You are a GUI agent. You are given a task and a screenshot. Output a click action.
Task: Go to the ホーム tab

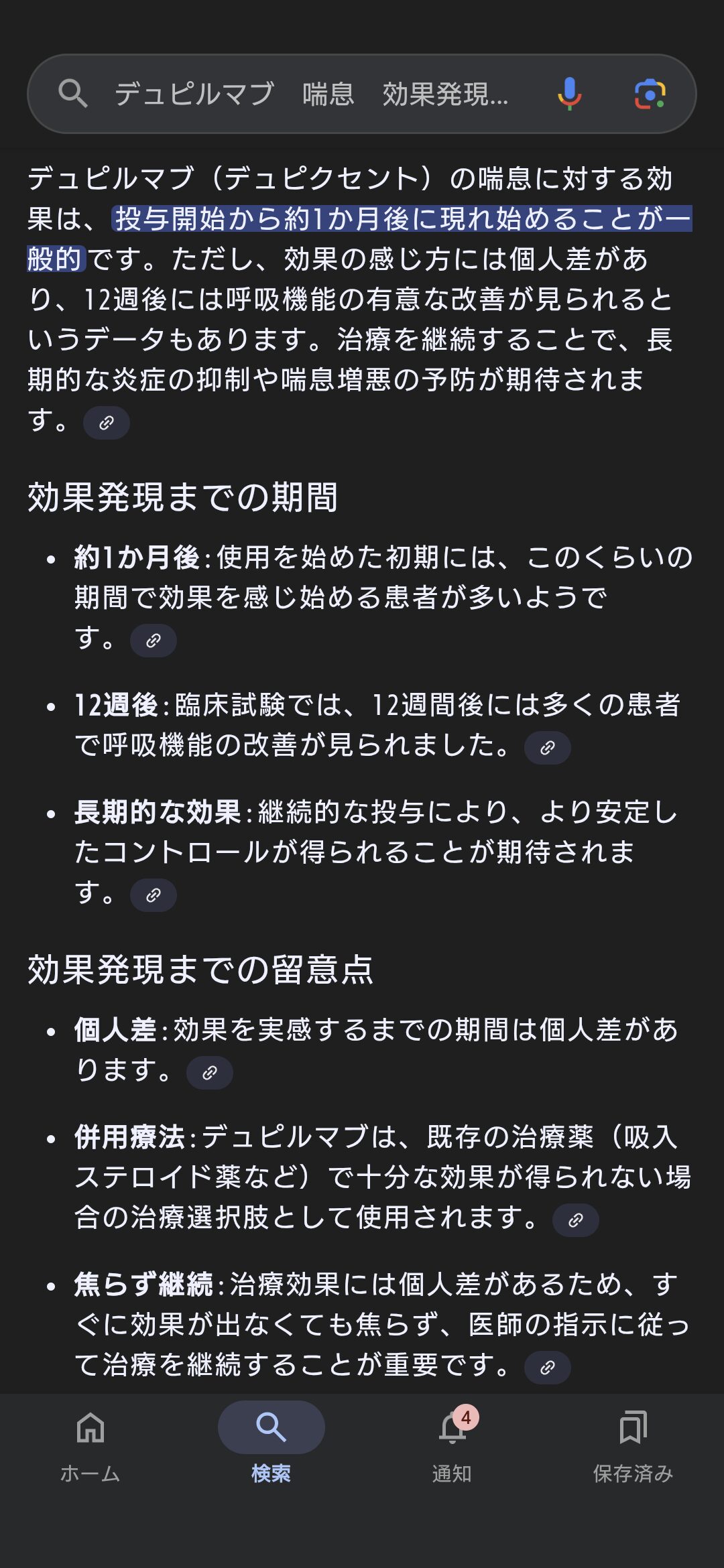[90, 1444]
